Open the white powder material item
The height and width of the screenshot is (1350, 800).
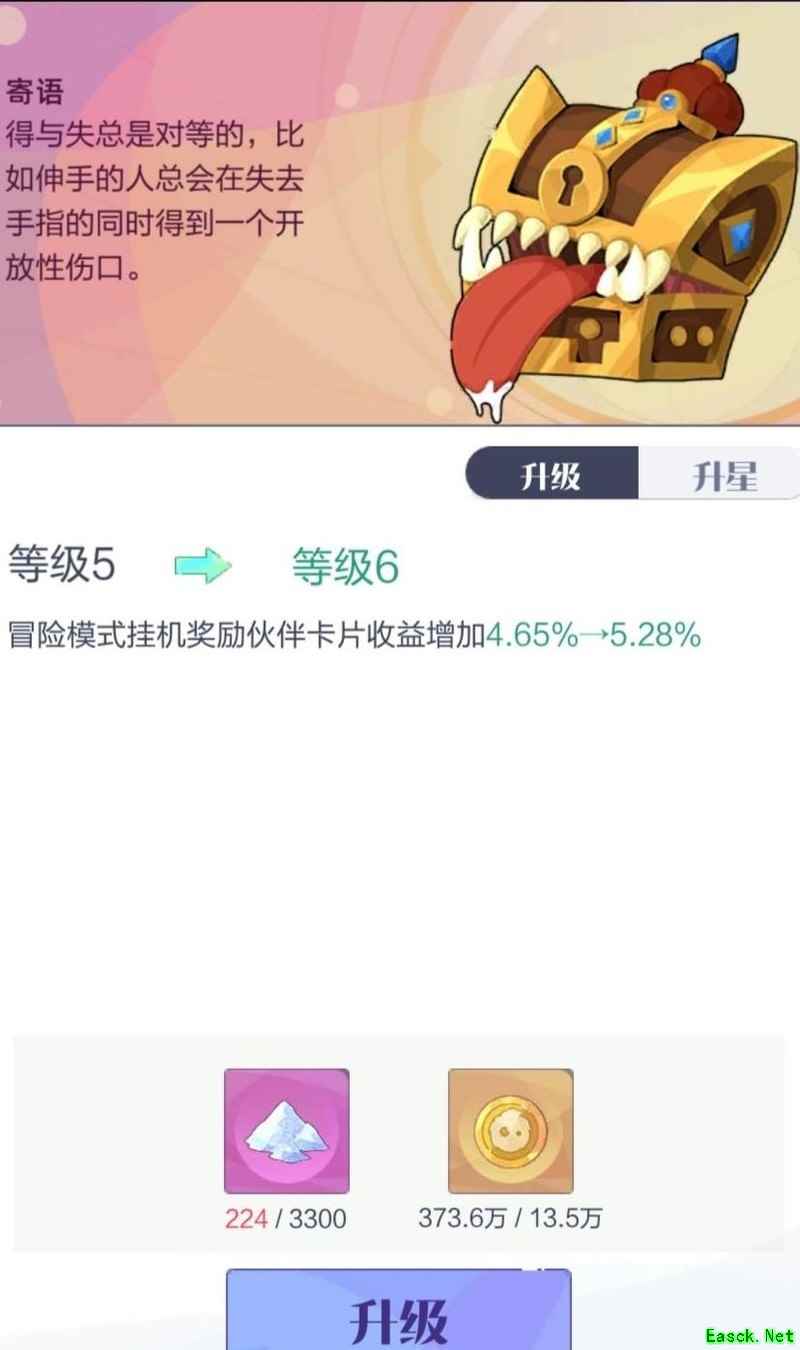click(x=286, y=1131)
